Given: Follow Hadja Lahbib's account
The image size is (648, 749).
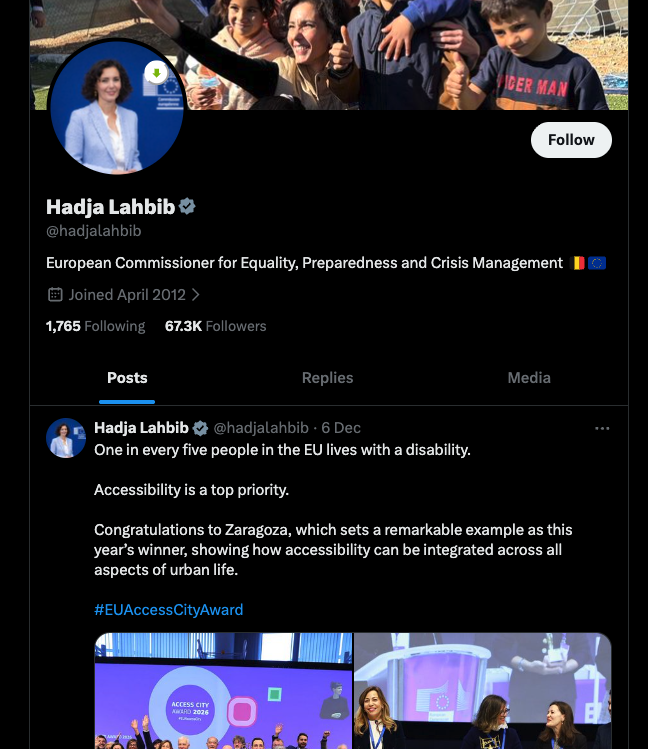Looking at the screenshot, I should tap(571, 140).
